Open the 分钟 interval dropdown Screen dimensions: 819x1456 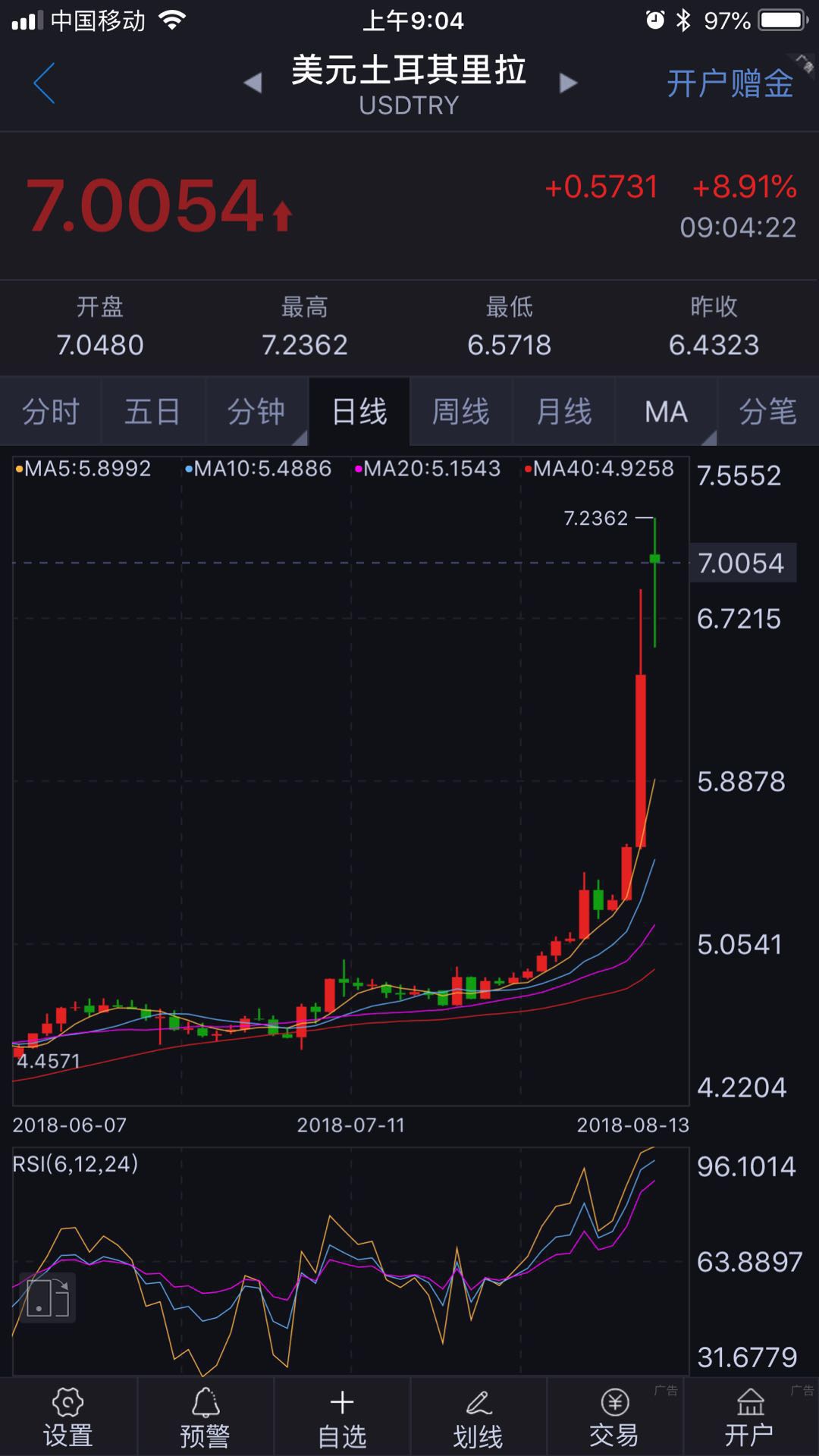click(x=257, y=412)
